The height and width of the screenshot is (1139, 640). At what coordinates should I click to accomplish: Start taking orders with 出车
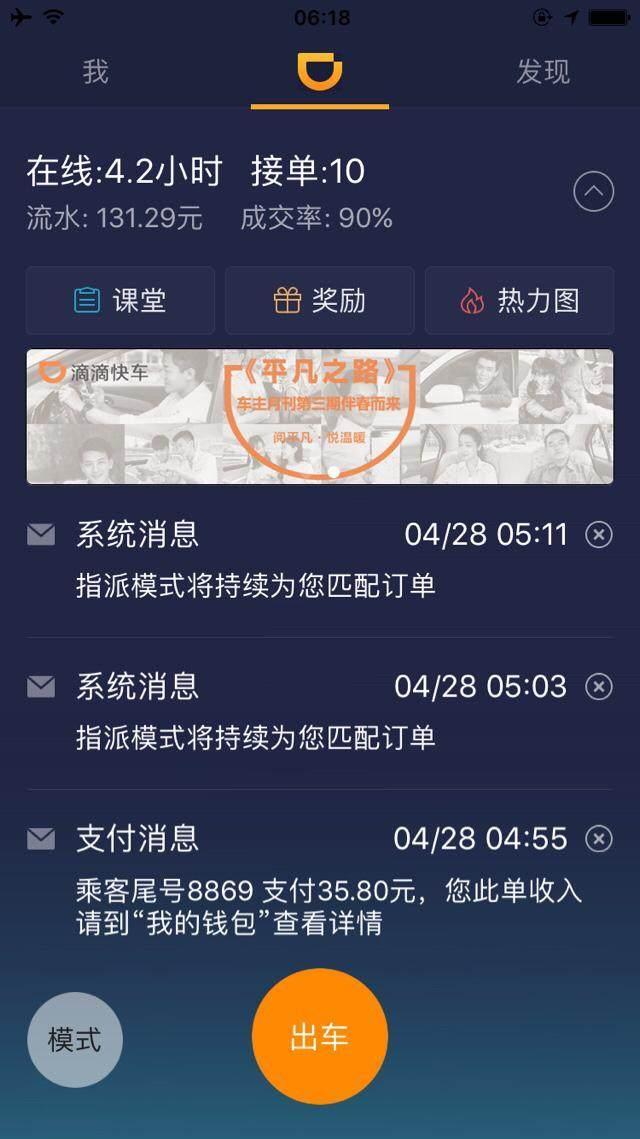[x=319, y=1036]
